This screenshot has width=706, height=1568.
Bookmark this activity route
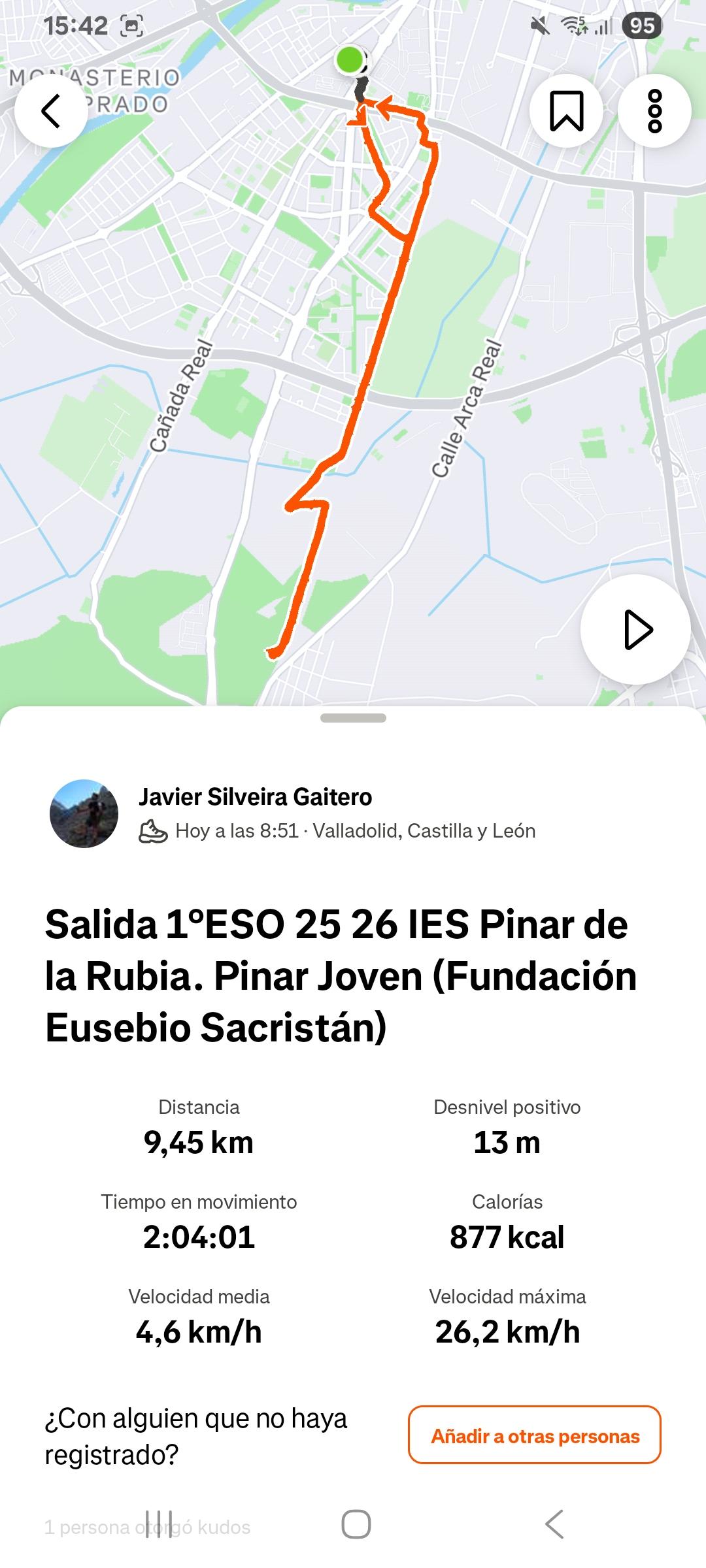point(566,110)
